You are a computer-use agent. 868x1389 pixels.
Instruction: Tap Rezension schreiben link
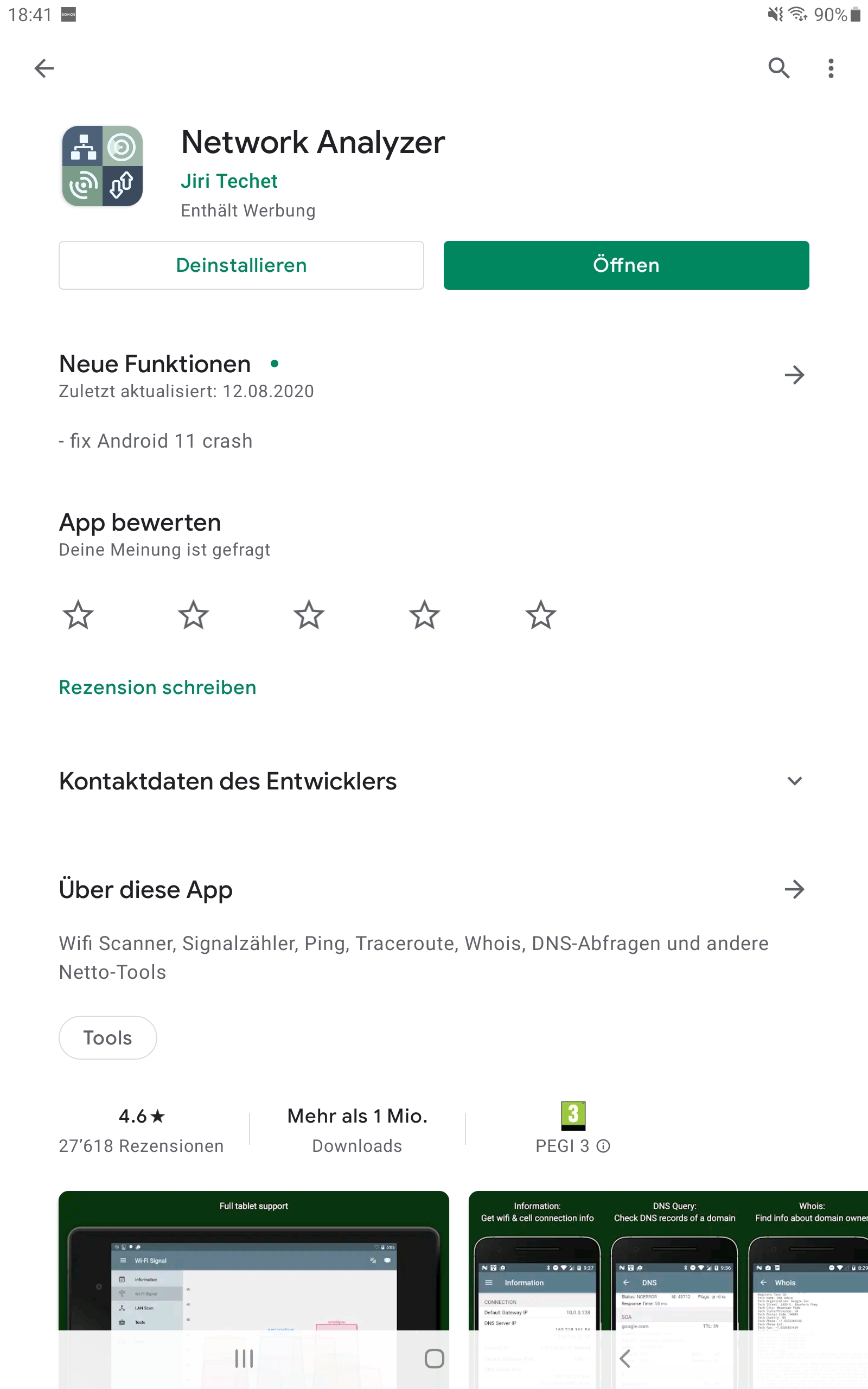pyautogui.click(x=157, y=687)
